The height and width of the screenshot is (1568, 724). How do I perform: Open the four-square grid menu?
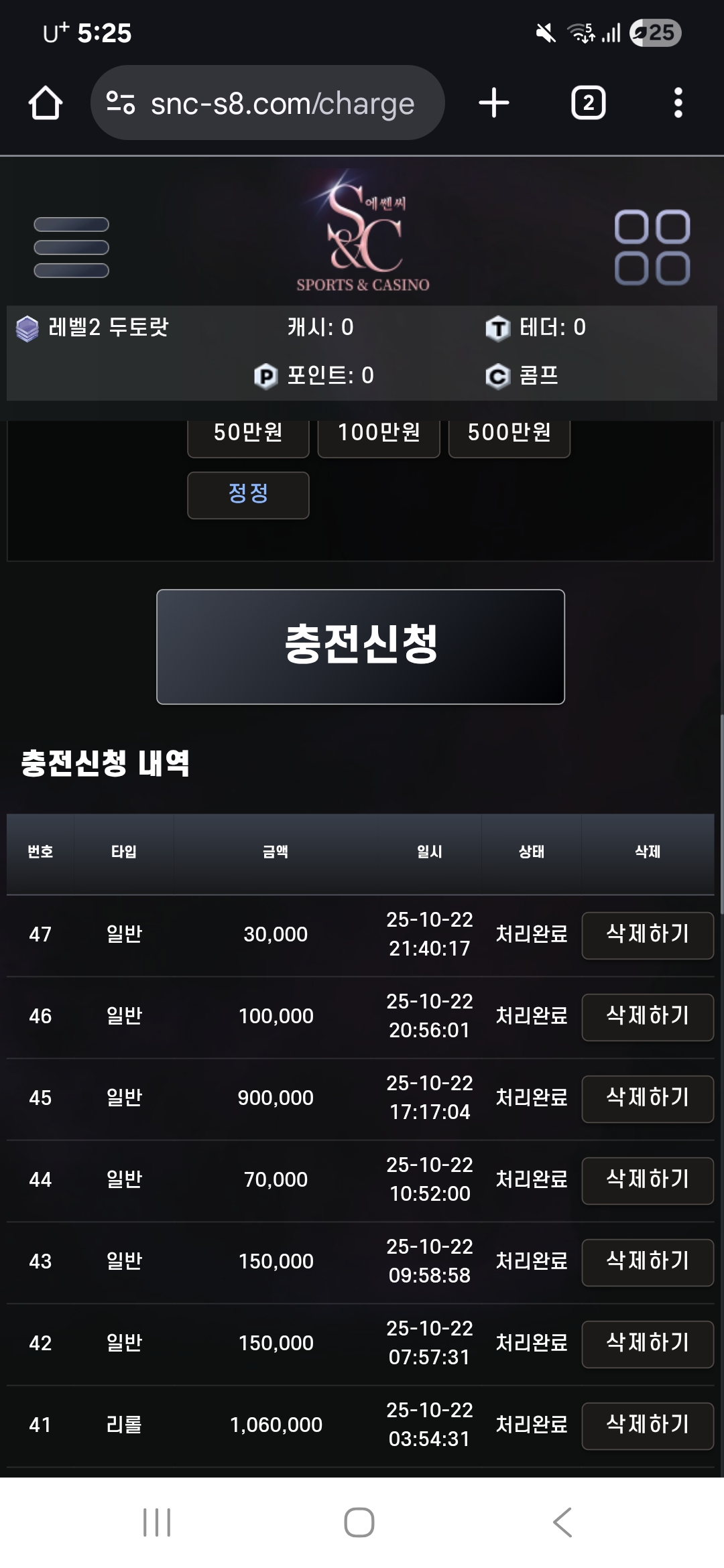click(x=652, y=247)
